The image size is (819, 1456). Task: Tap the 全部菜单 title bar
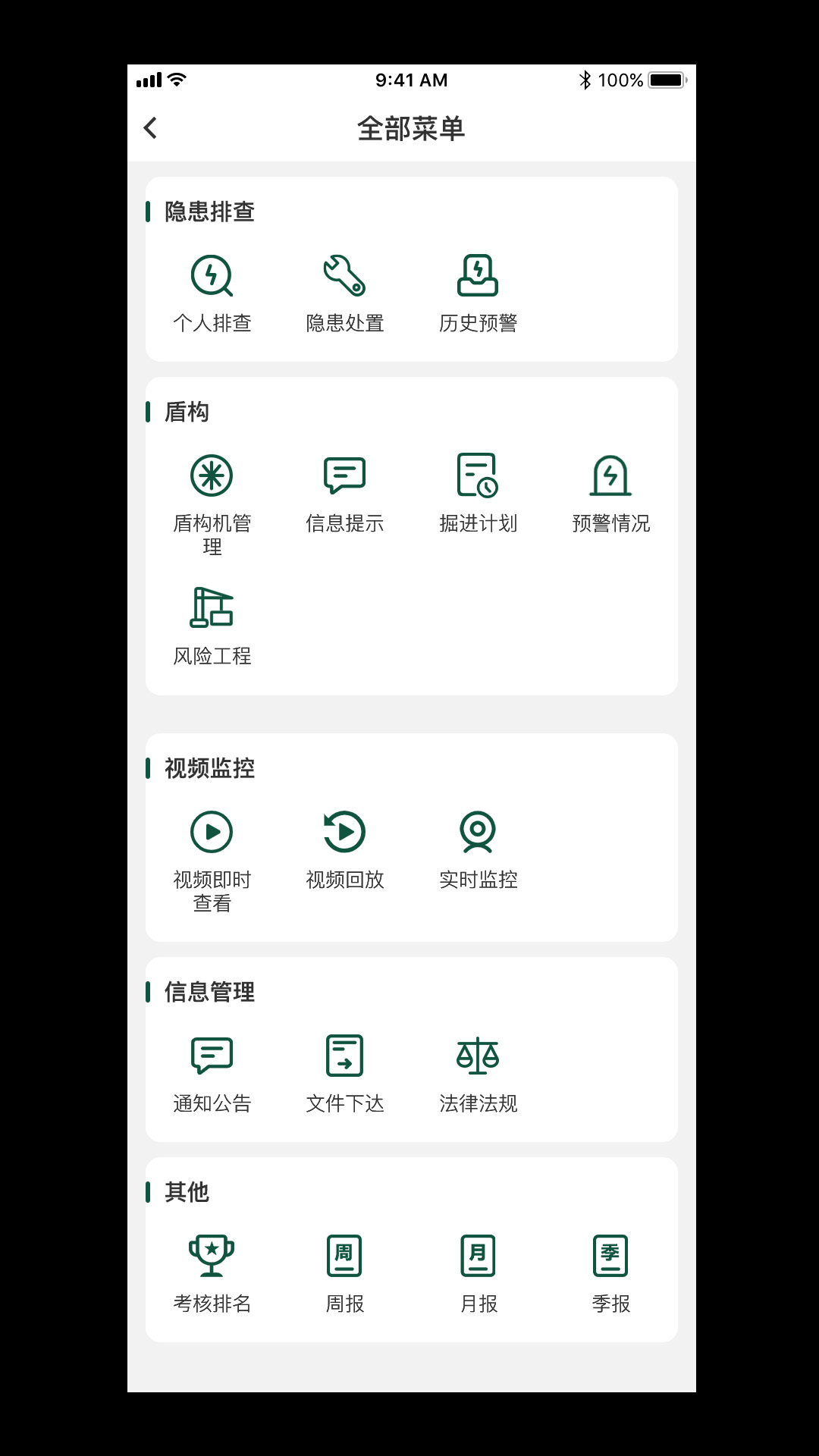[x=412, y=128]
